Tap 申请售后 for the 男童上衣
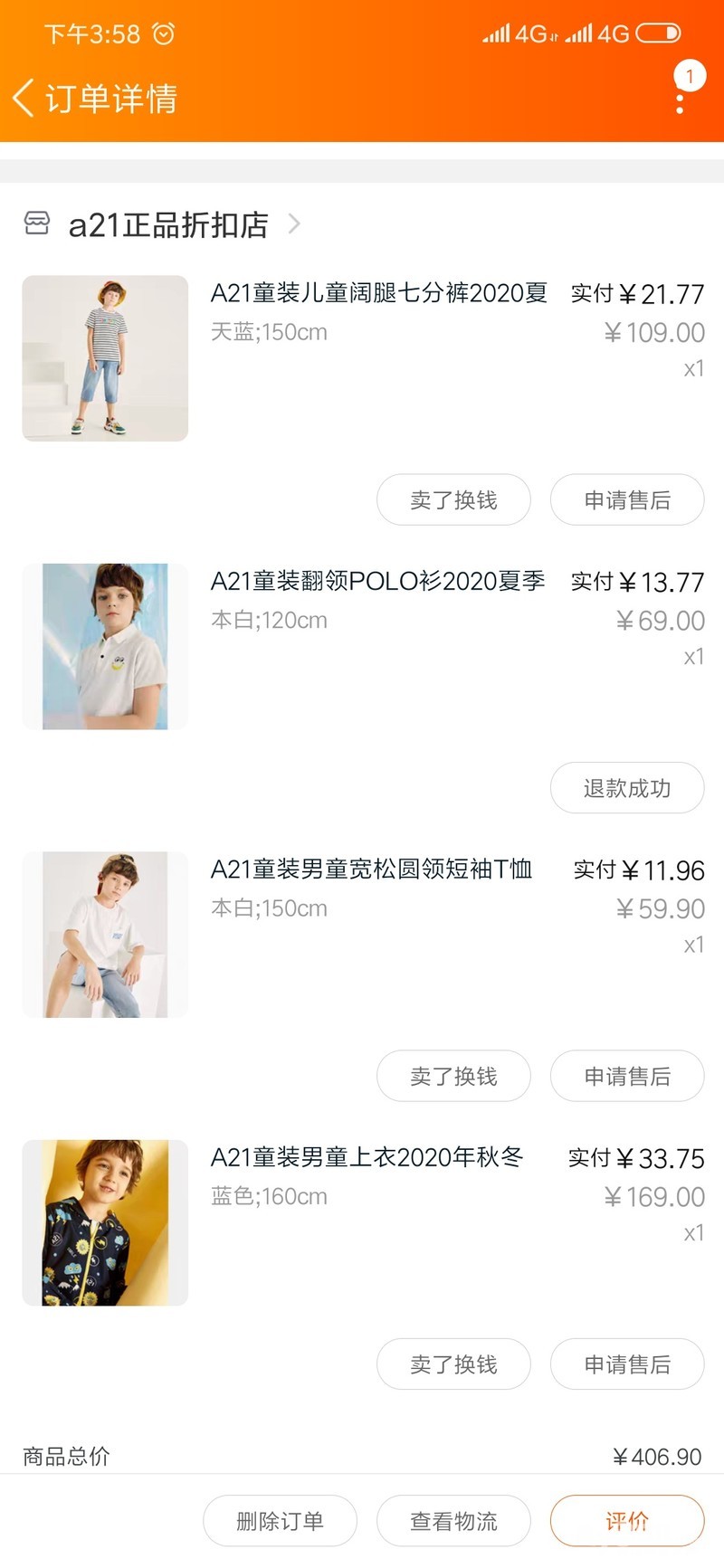The height and width of the screenshot is (1568, 724). [x=627, y=1364]
